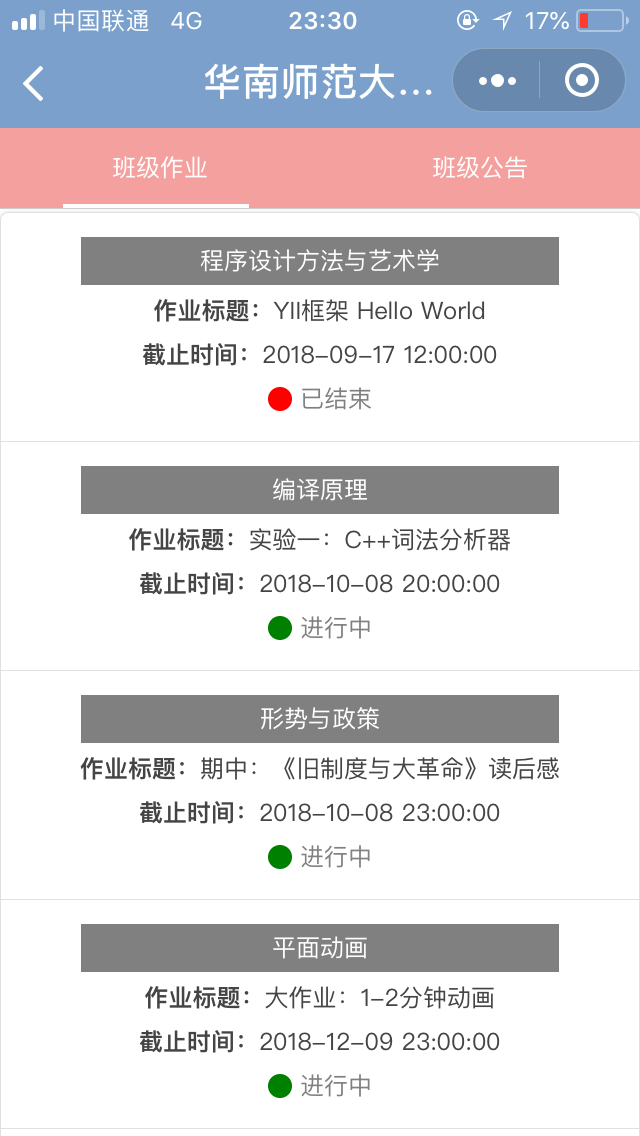Open the 平面动画 homework card
The width and height of the screenshot is (640, 1136).
pyautogui.click(x=320, y=1014)
